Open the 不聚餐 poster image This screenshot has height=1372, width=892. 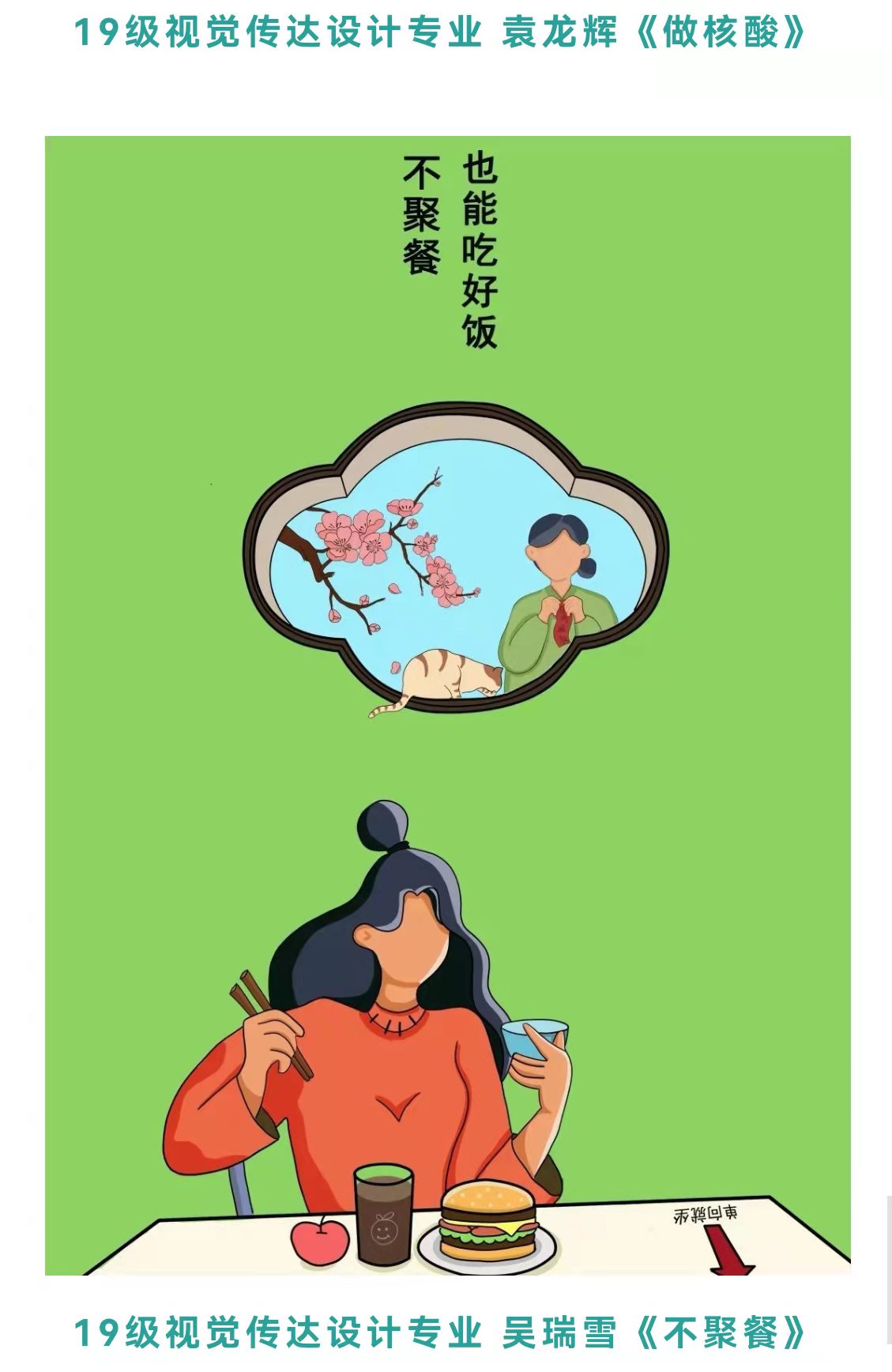pyautogui.click(x=447, y=705)
